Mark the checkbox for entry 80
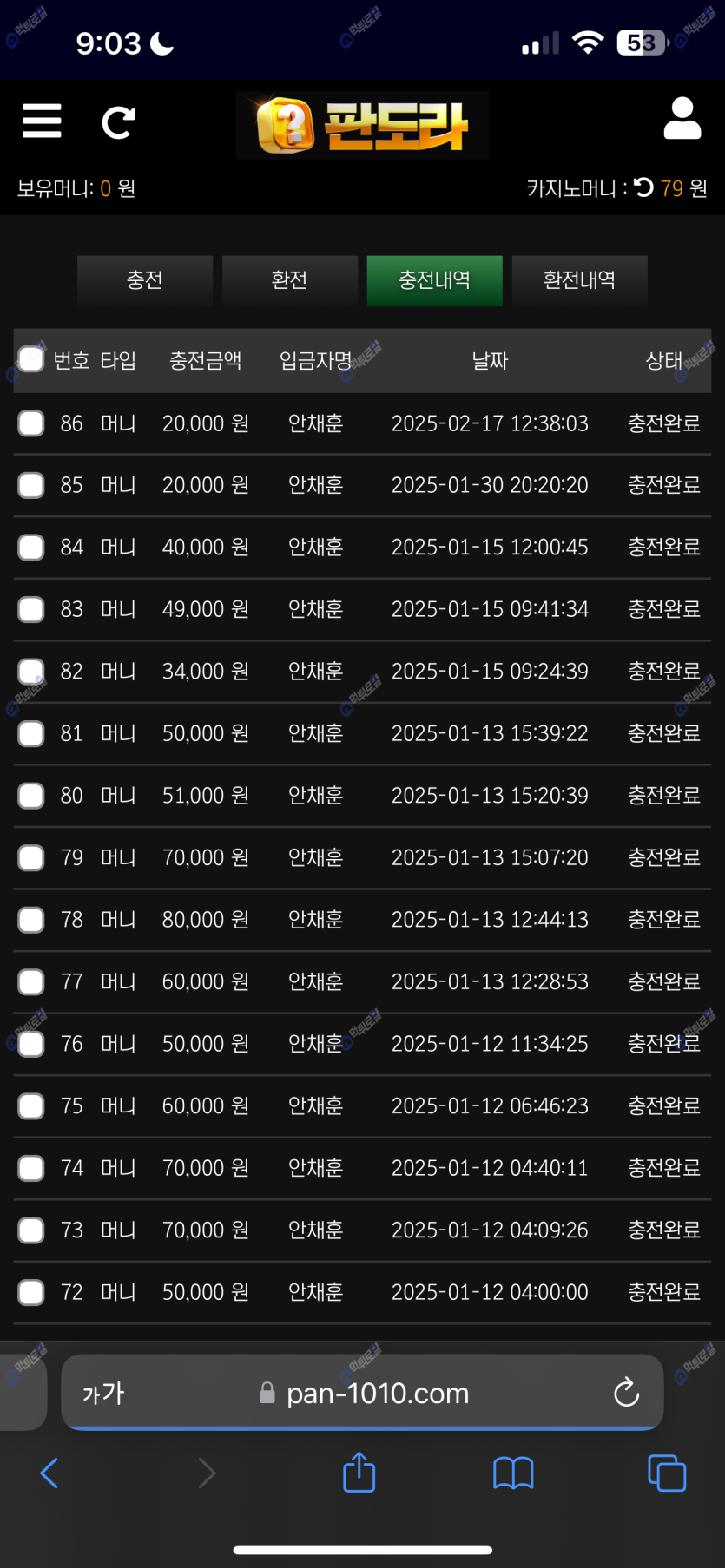This screenshot has width=725, height=1568. click(31, 796)
